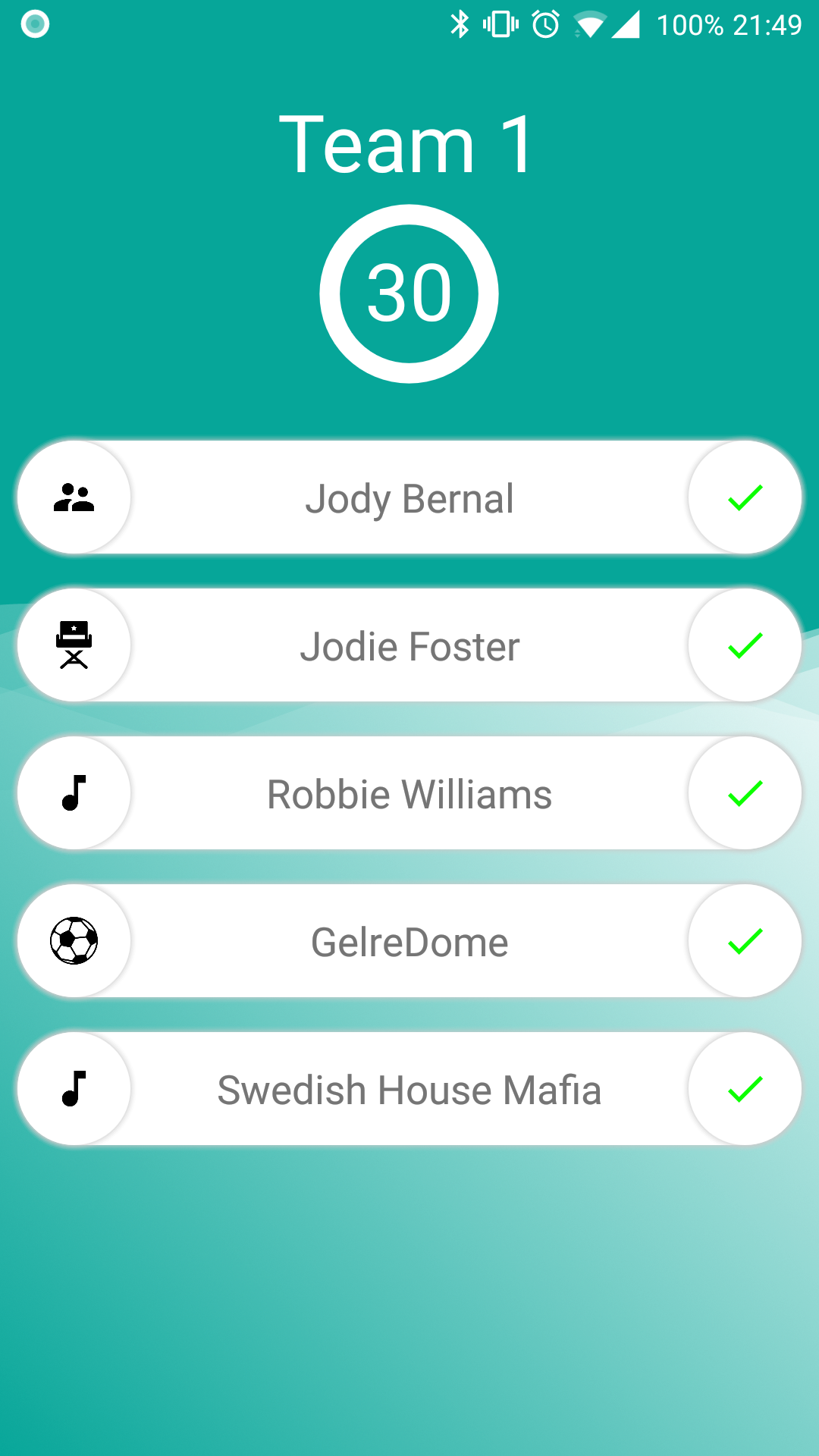The height and width of the screenshot is (1456, 819).
Task: Toggle the checkmark for Swedish House Mafia
Action: pos(745,1089)
